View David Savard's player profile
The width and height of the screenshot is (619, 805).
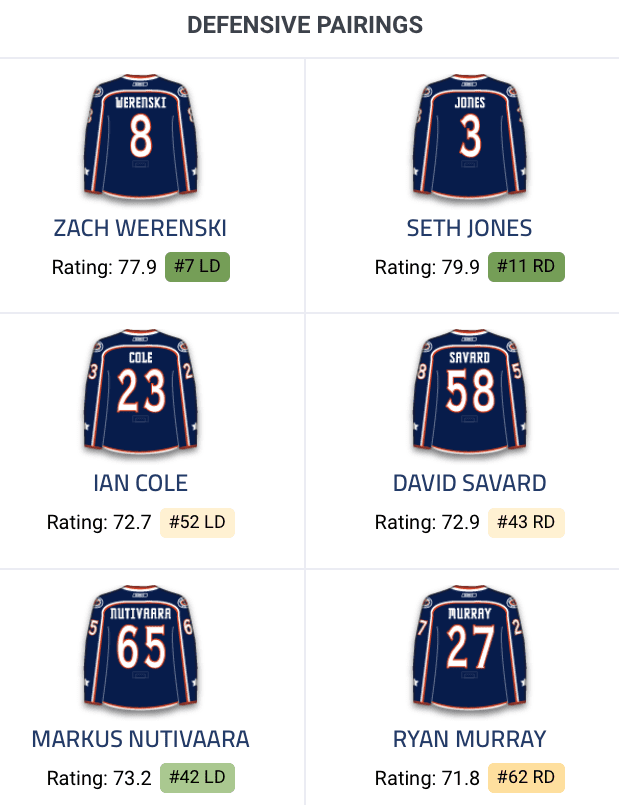point(469,483)
